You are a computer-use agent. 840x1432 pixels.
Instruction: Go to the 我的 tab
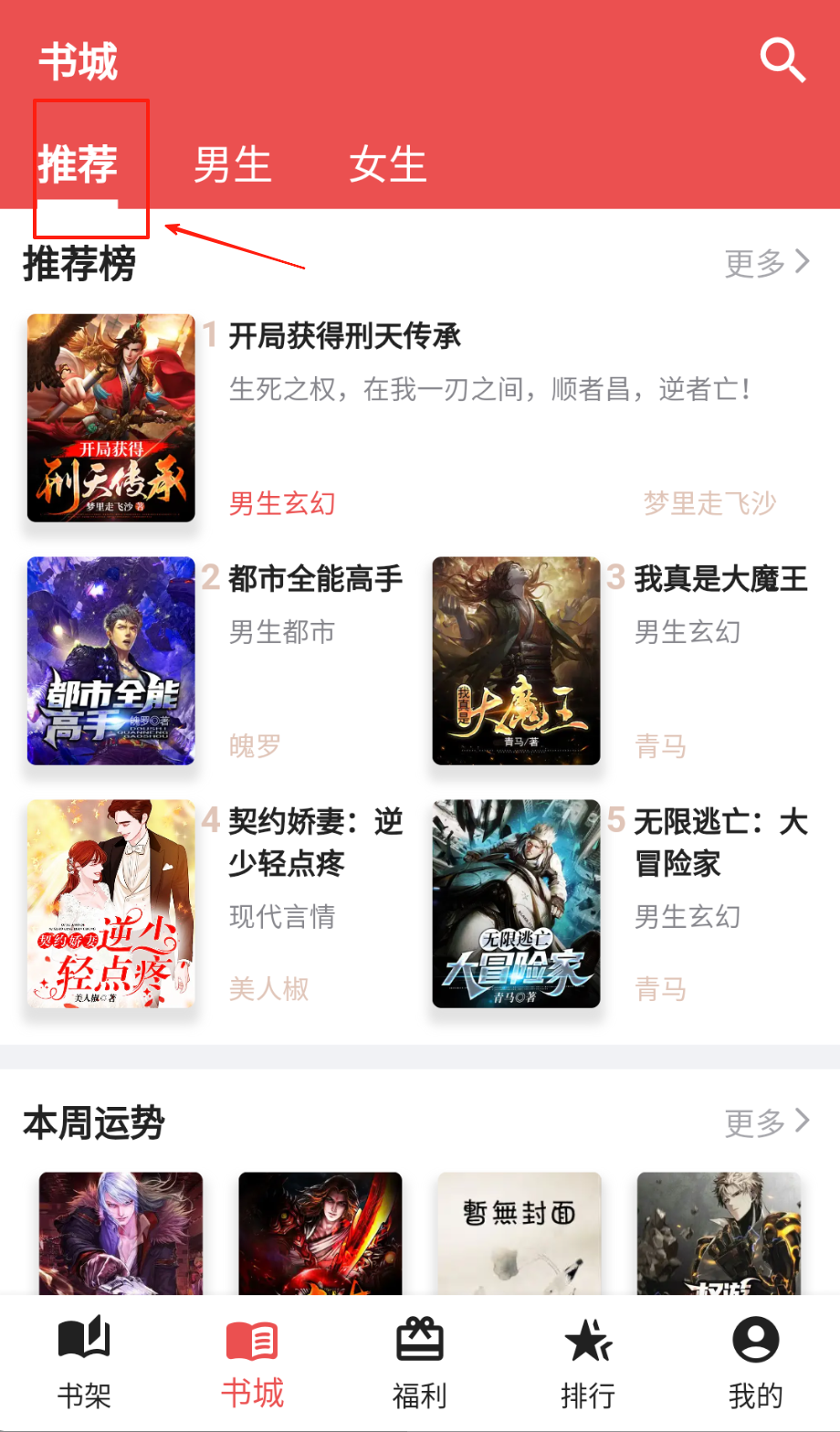point(755,1363)
